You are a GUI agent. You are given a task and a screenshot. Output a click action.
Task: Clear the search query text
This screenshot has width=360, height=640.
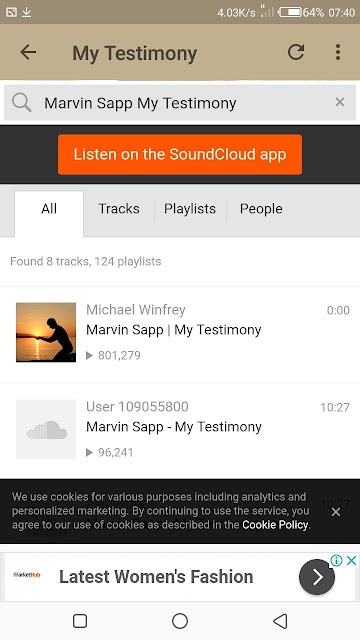point(340,102)
